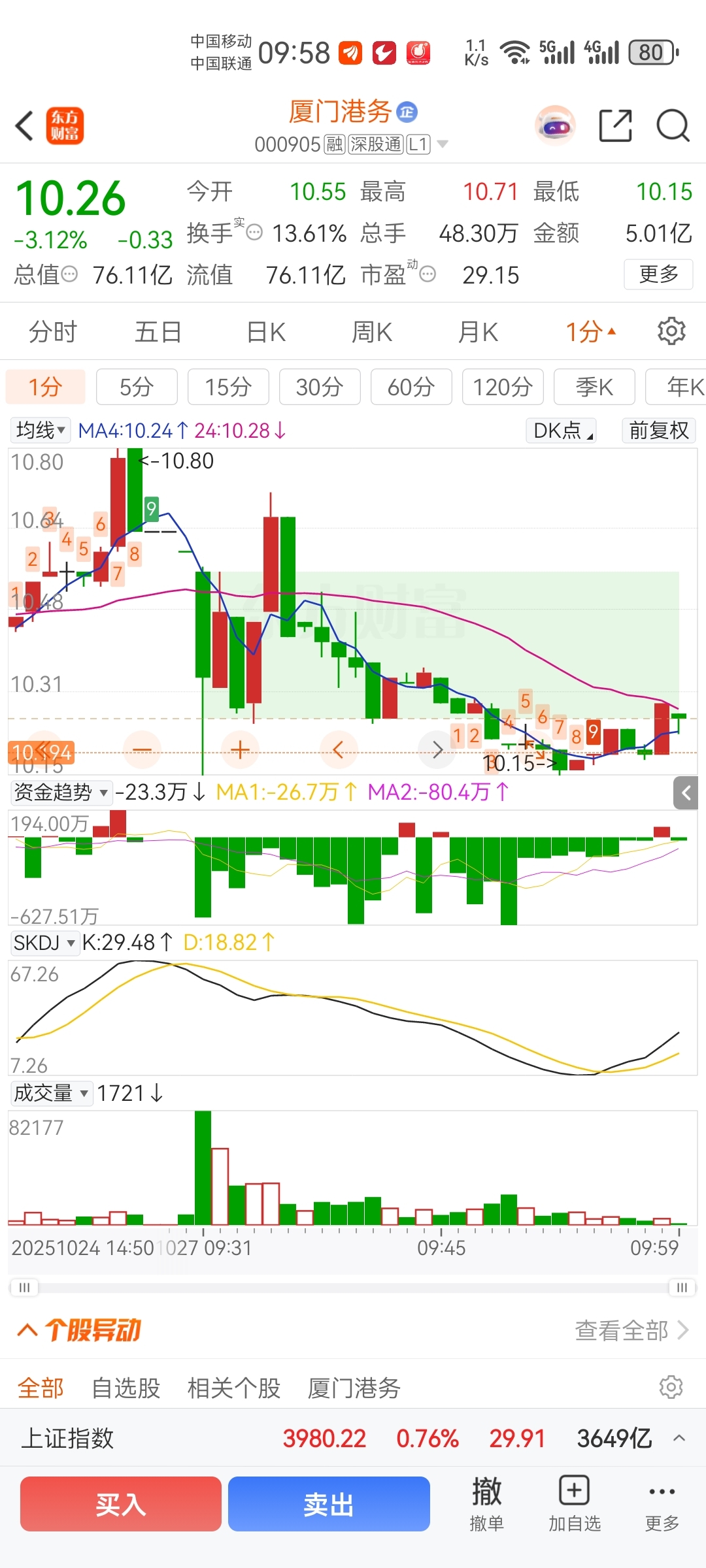706x1568 pixels.
Task: Open the SKDJ indicator dropdown
Action: click(44, 943)
